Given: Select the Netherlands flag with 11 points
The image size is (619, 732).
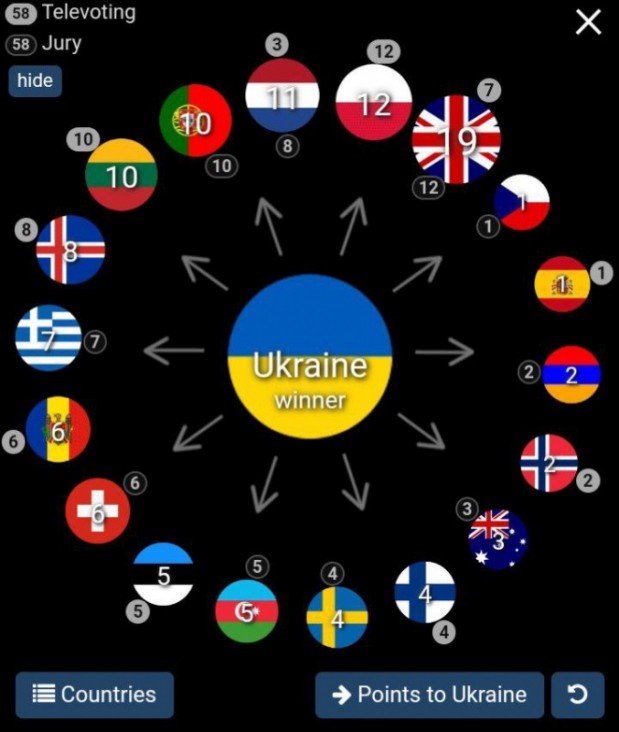Looking at the screenshot, I should coord(282,97).
